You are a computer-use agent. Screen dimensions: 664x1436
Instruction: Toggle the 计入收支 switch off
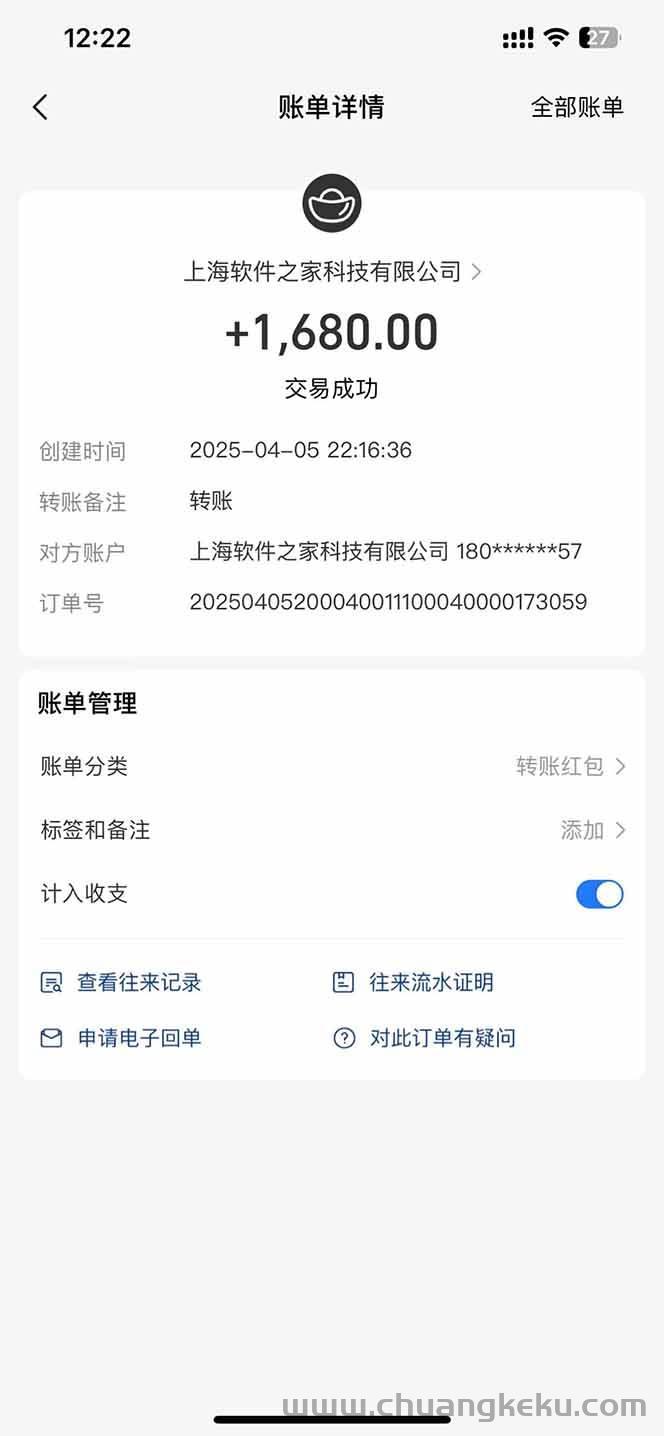pyautogui.click(x=600, y=894)
